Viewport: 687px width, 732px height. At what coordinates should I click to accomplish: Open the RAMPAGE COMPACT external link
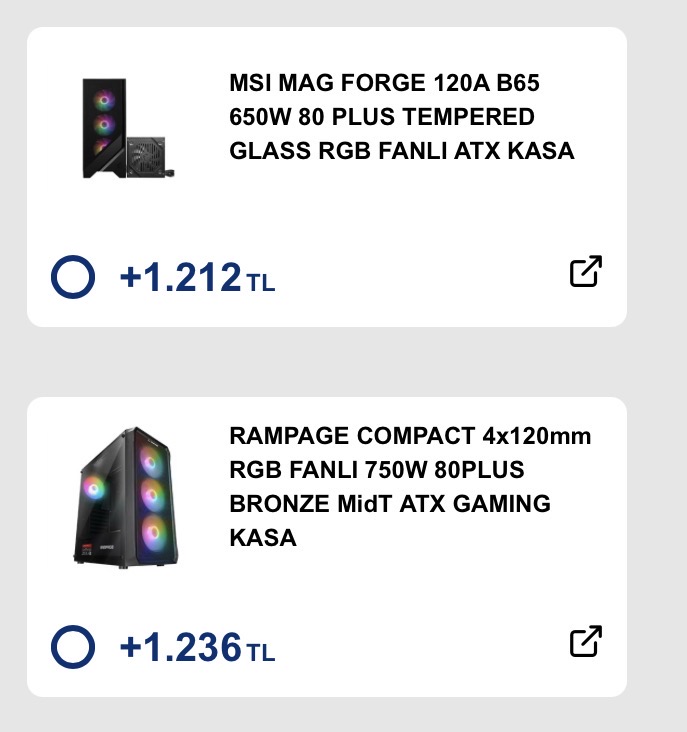585,642
